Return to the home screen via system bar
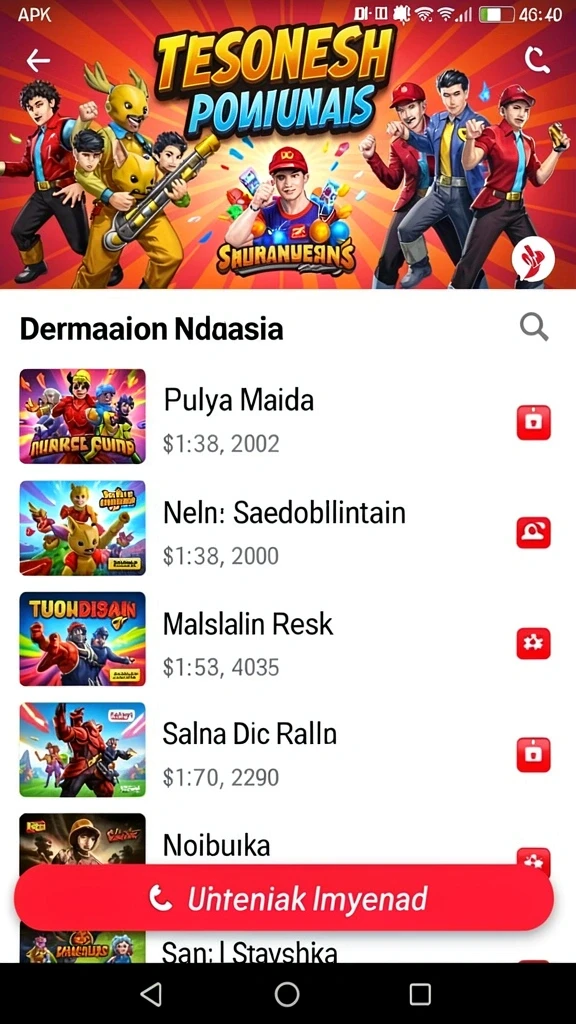Viewport: 576px width, 1024px height. [287, 994]
